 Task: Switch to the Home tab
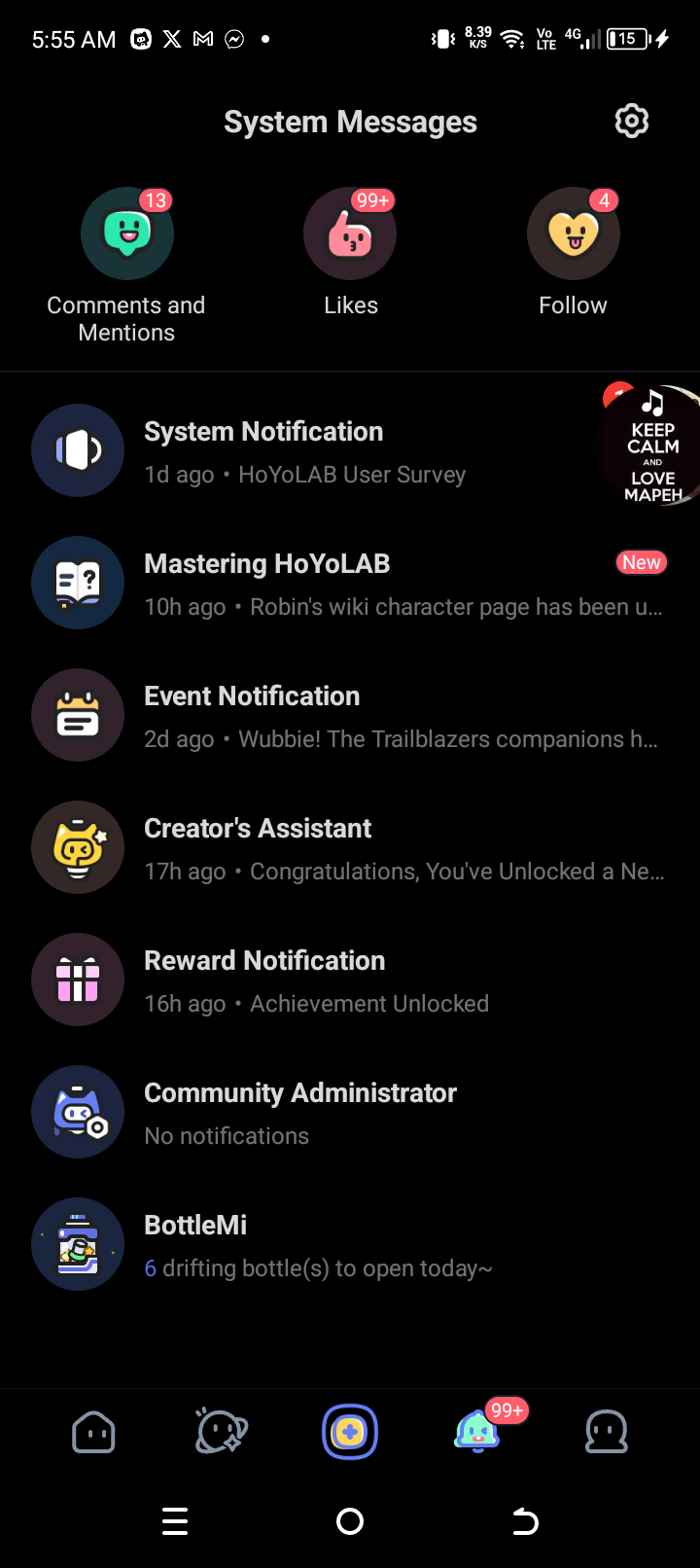(94, 1433)
